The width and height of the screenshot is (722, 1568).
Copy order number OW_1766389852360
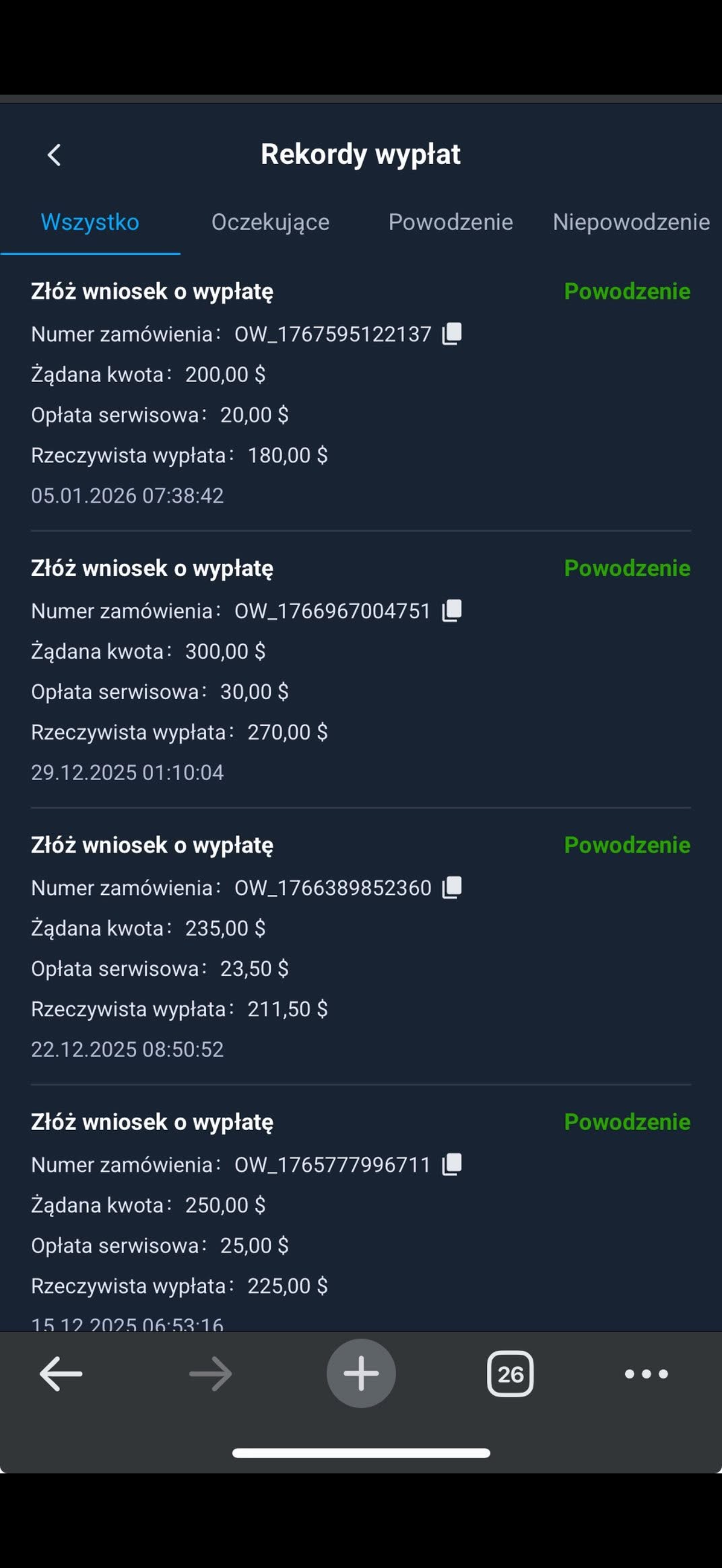(x=452, y=887)
